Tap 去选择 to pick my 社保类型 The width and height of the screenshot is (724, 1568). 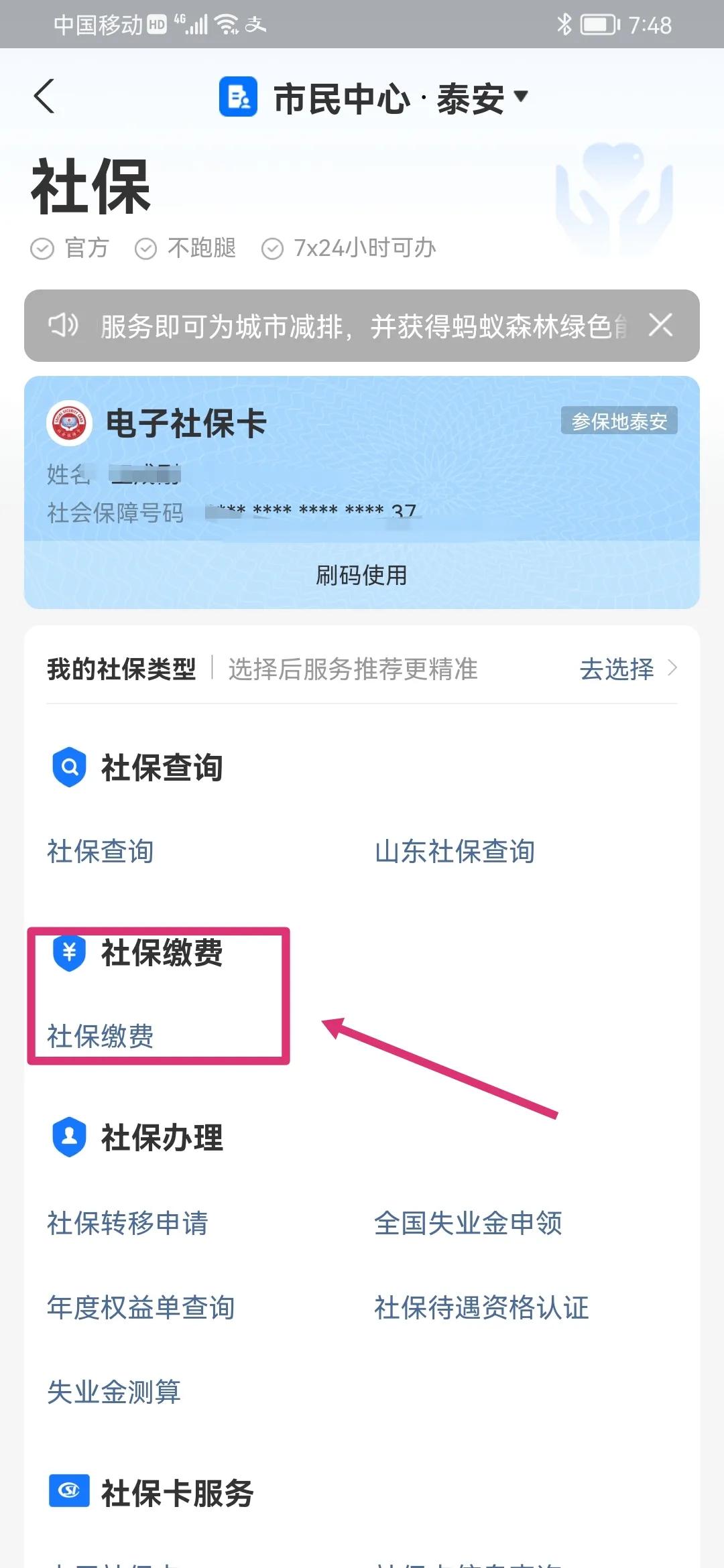(627, 669)
